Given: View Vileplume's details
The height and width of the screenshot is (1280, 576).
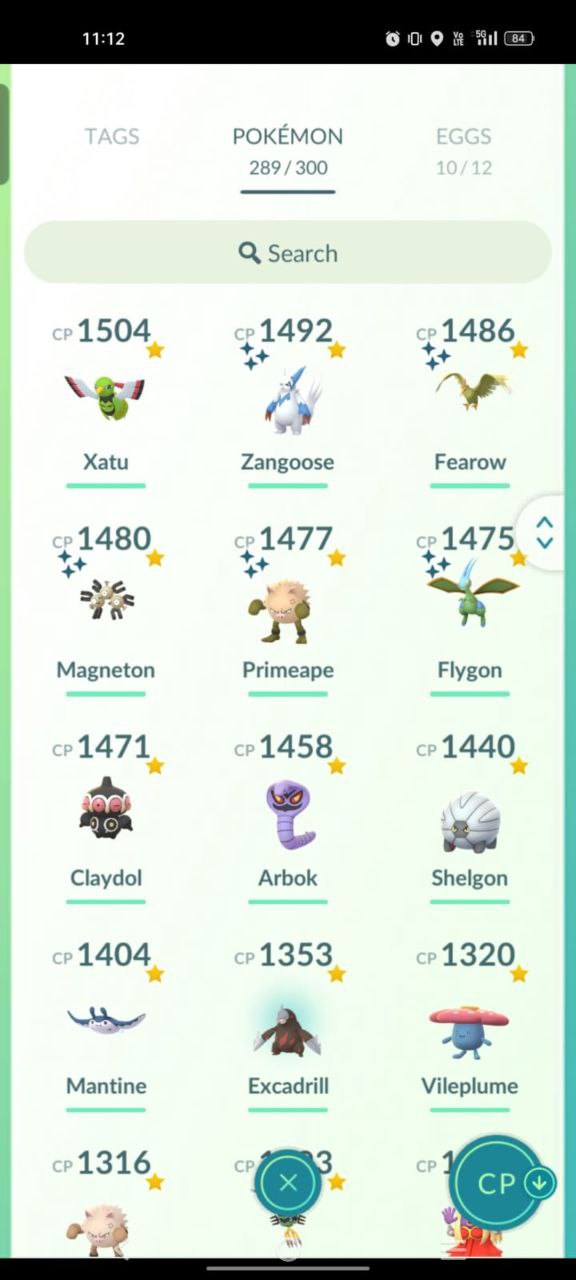Looking at the screenshot, I should tap(470, 1024).
